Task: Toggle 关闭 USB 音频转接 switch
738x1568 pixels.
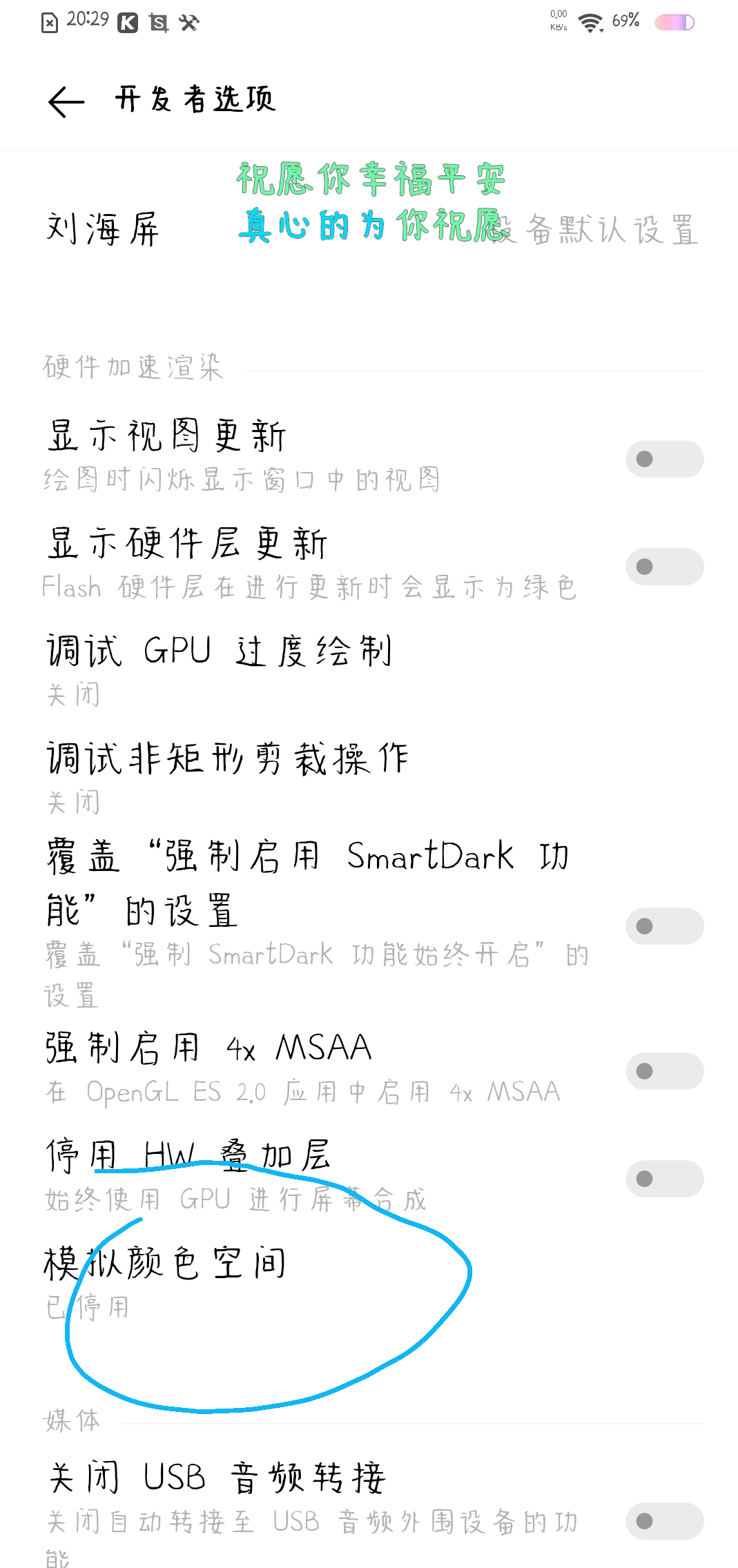Action: 664,1521
